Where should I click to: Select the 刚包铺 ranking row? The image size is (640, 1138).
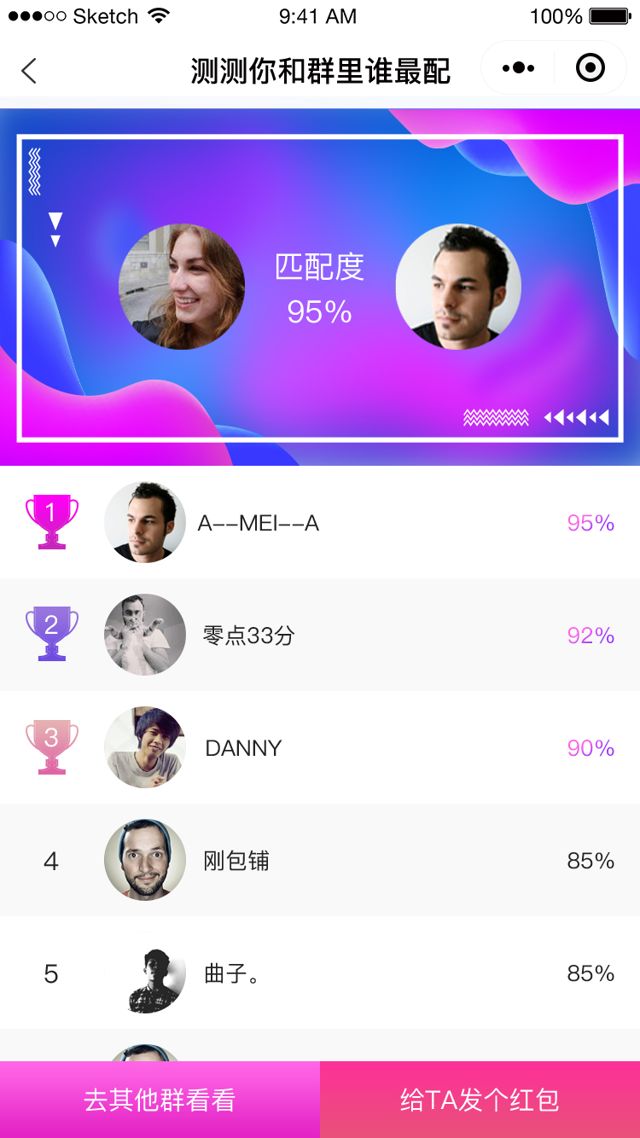tap(320, 860)
